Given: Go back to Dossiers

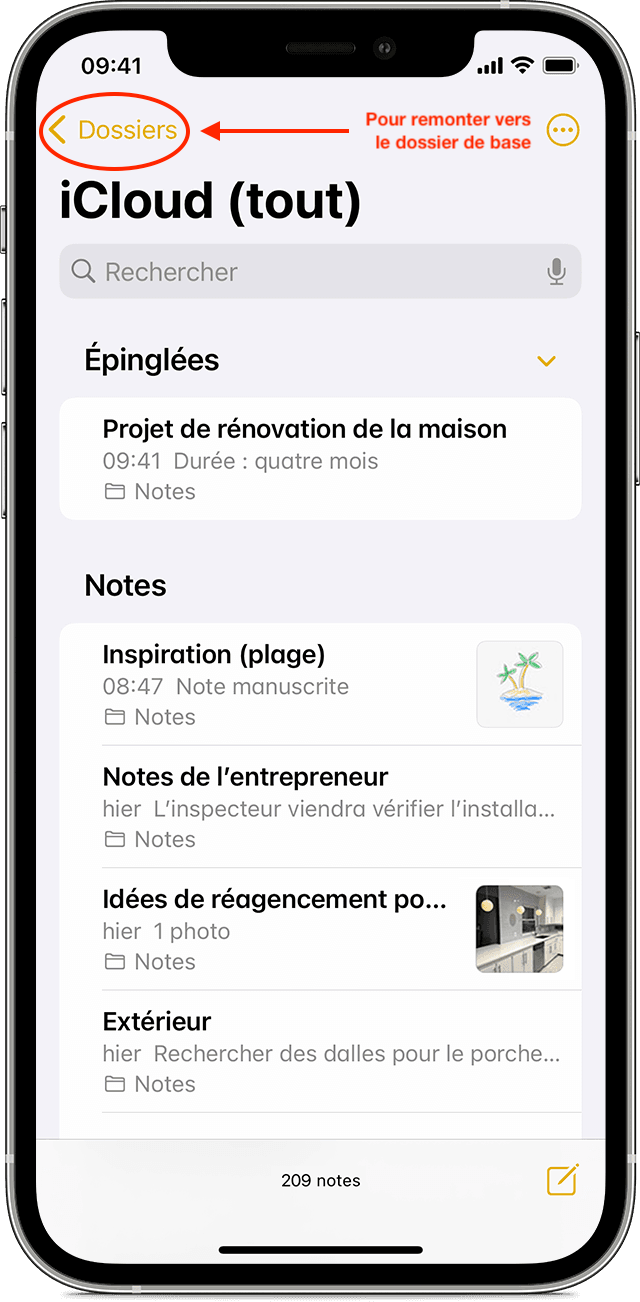Looking at the screenshot, I should [x=113, y=130].
